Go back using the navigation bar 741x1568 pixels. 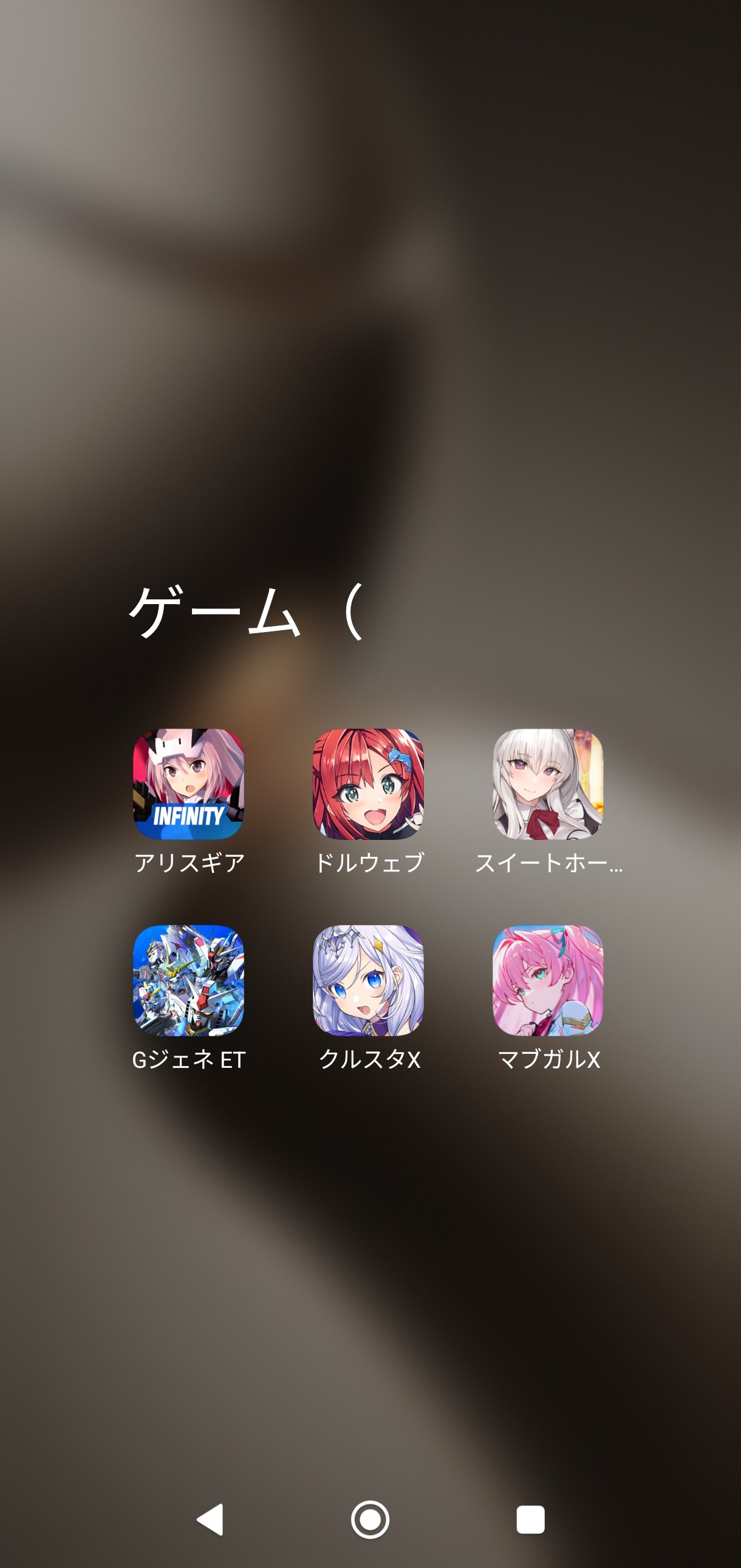coord(211,1519)
